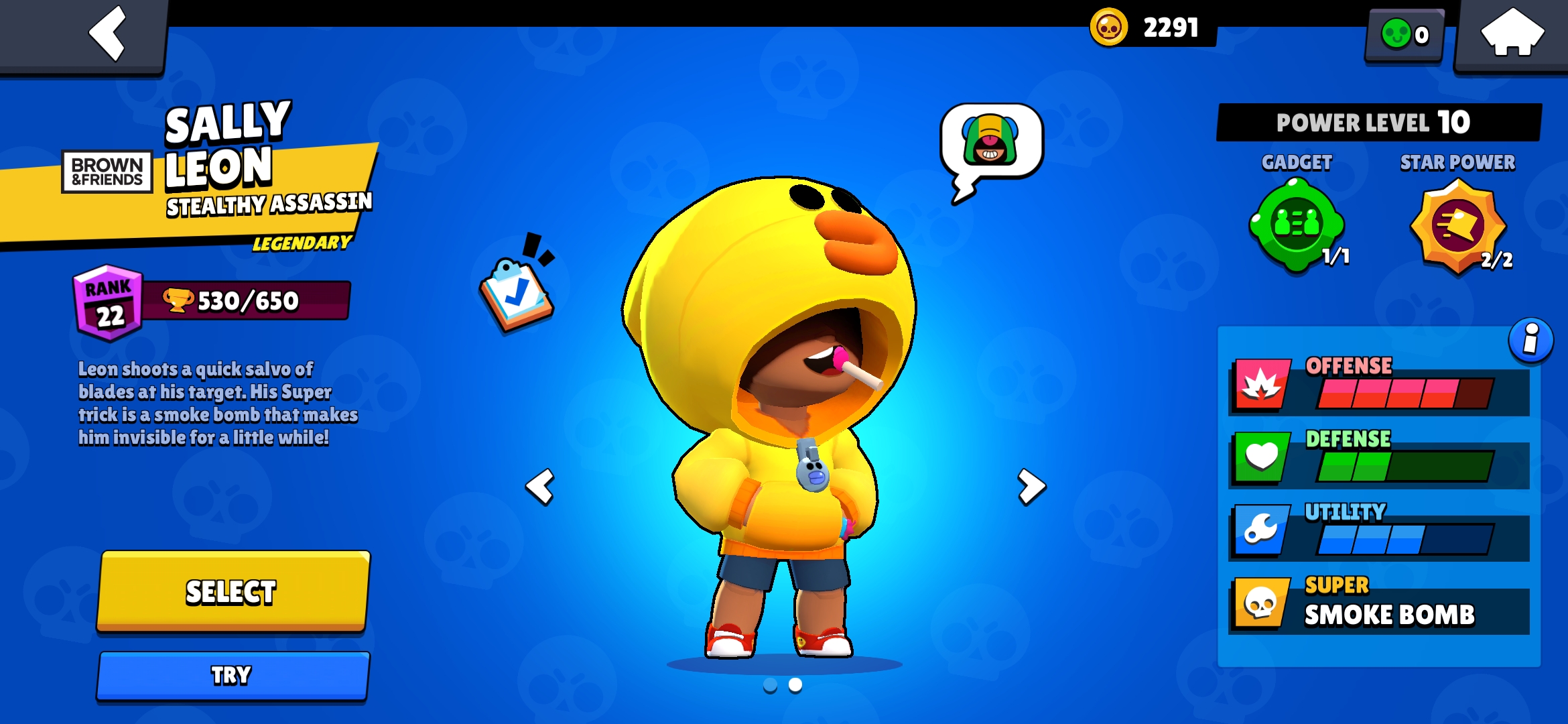
Task: Try Leon in the training ground
Action: 233,675
